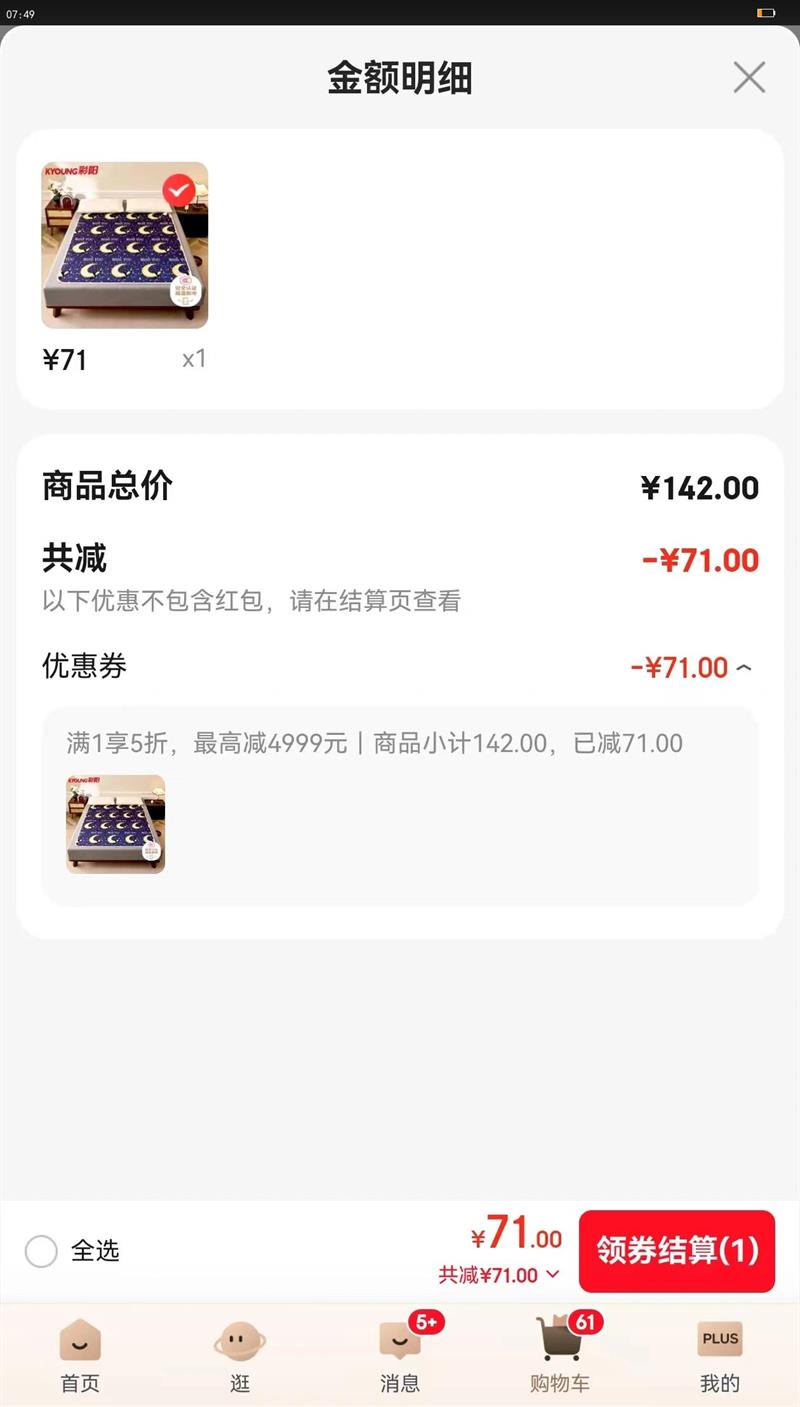Toggle the 全选 select-all circle
This screenshot has width=800, height=1407.
41,1251
